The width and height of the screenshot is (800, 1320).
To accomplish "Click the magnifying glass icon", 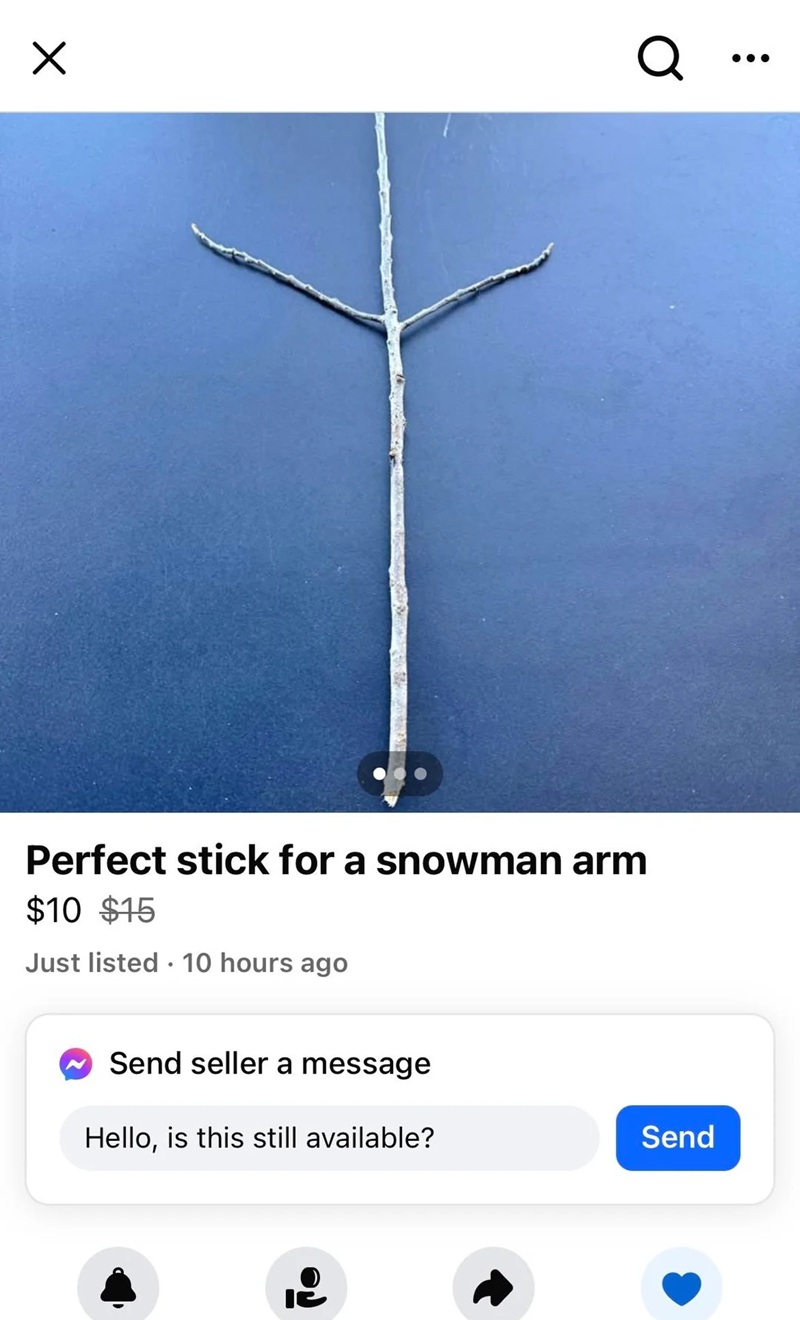I will click(x=660, y=58).
